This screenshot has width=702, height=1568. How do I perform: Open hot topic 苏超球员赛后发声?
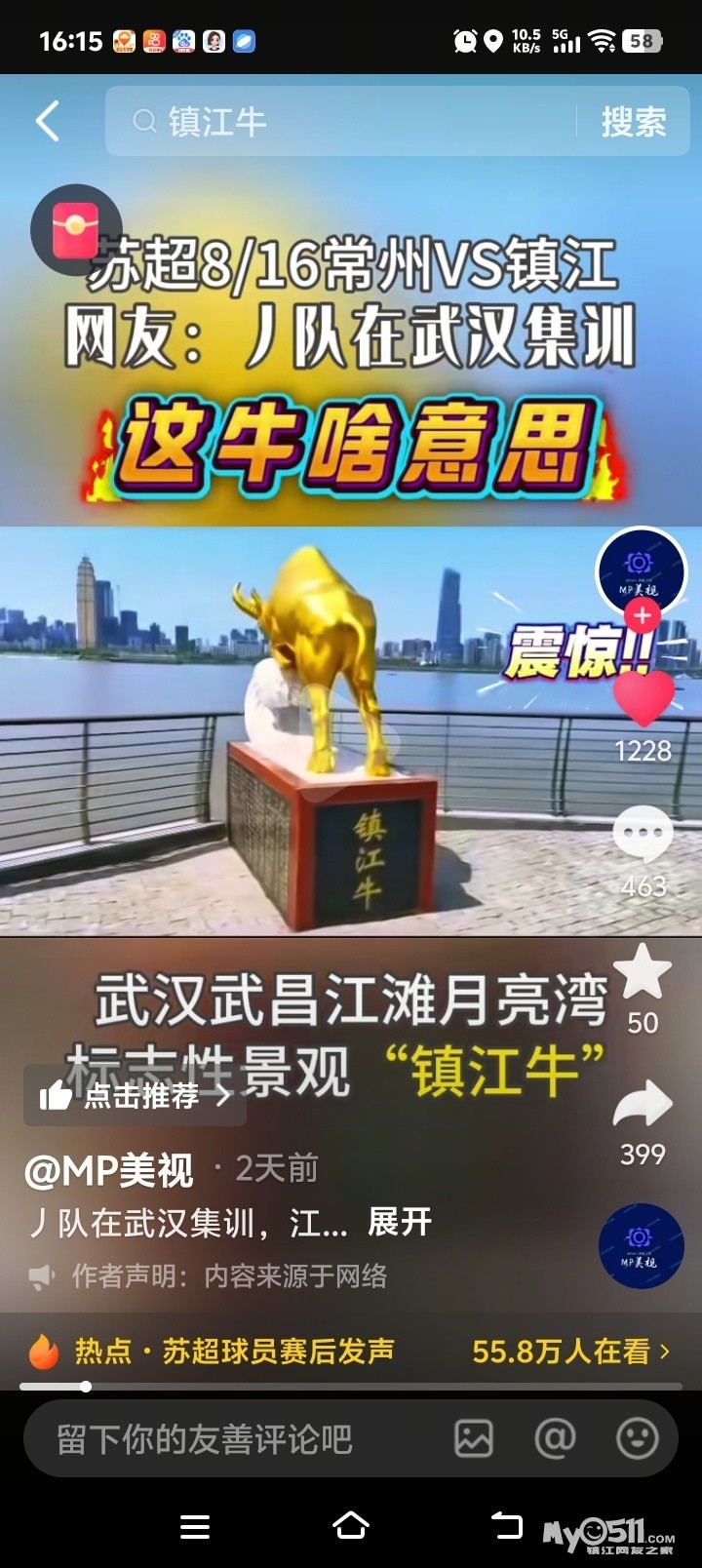click(234, 1351)
